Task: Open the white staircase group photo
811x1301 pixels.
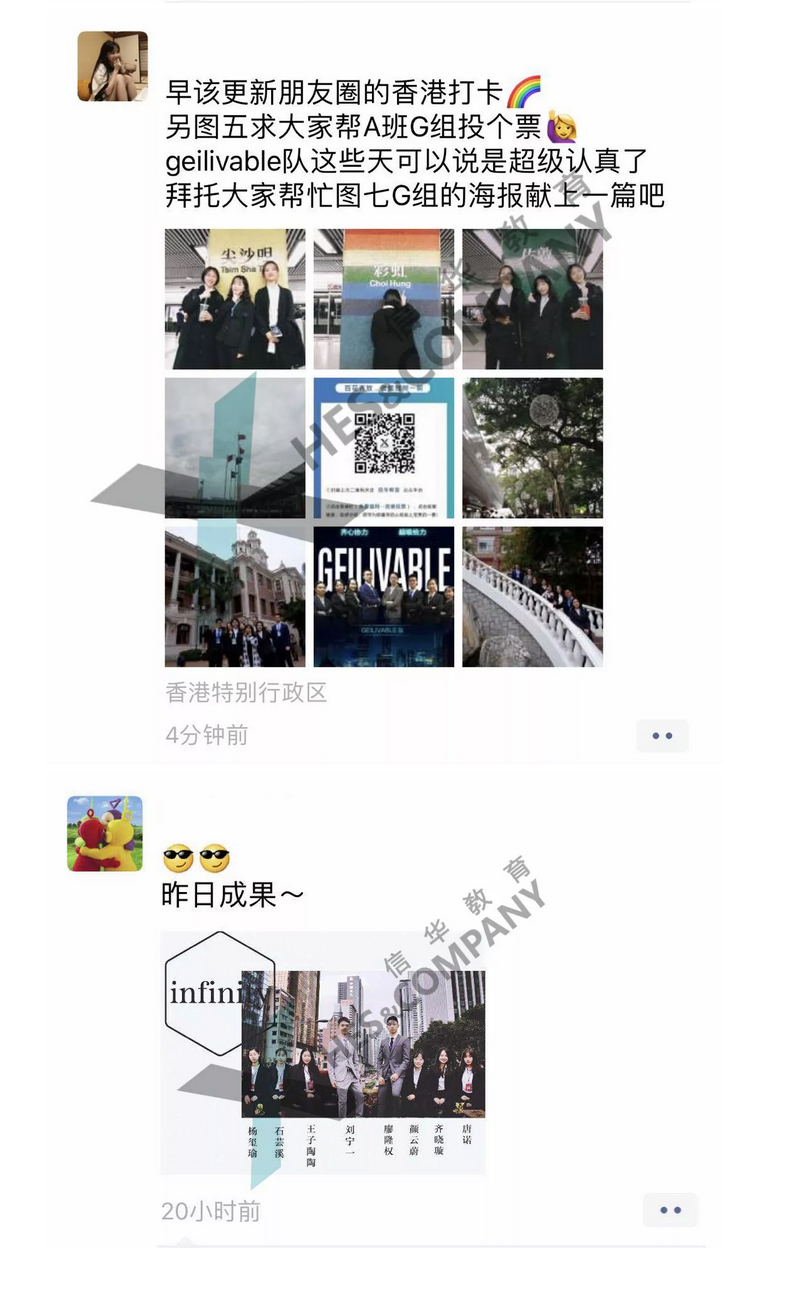Action: point(532,596)
